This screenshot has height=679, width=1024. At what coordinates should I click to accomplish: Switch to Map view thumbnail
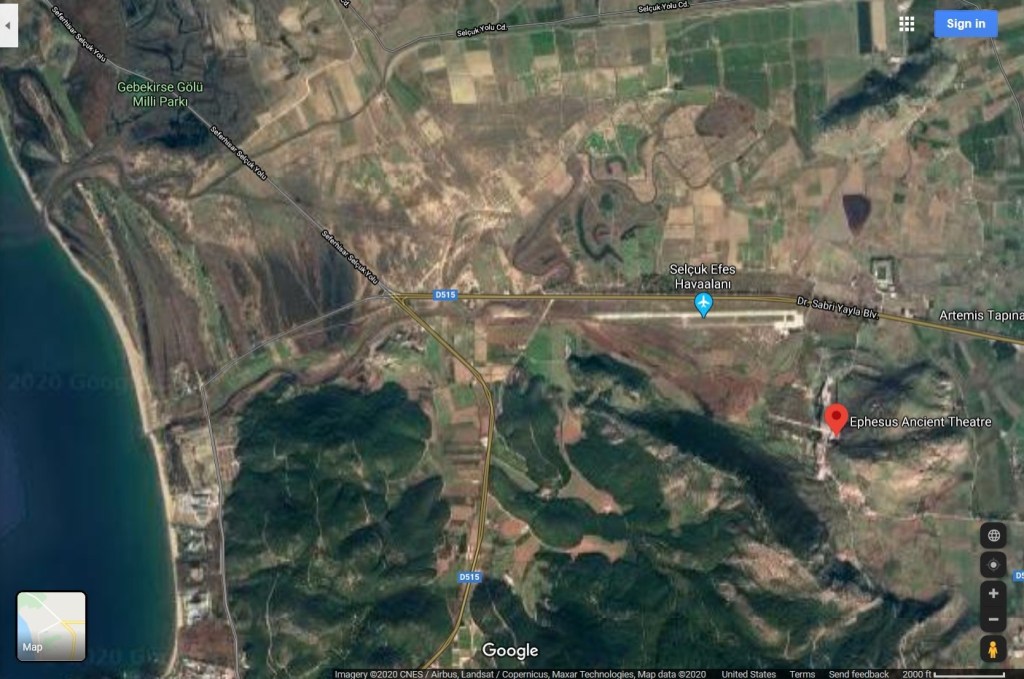click(51, 626)
